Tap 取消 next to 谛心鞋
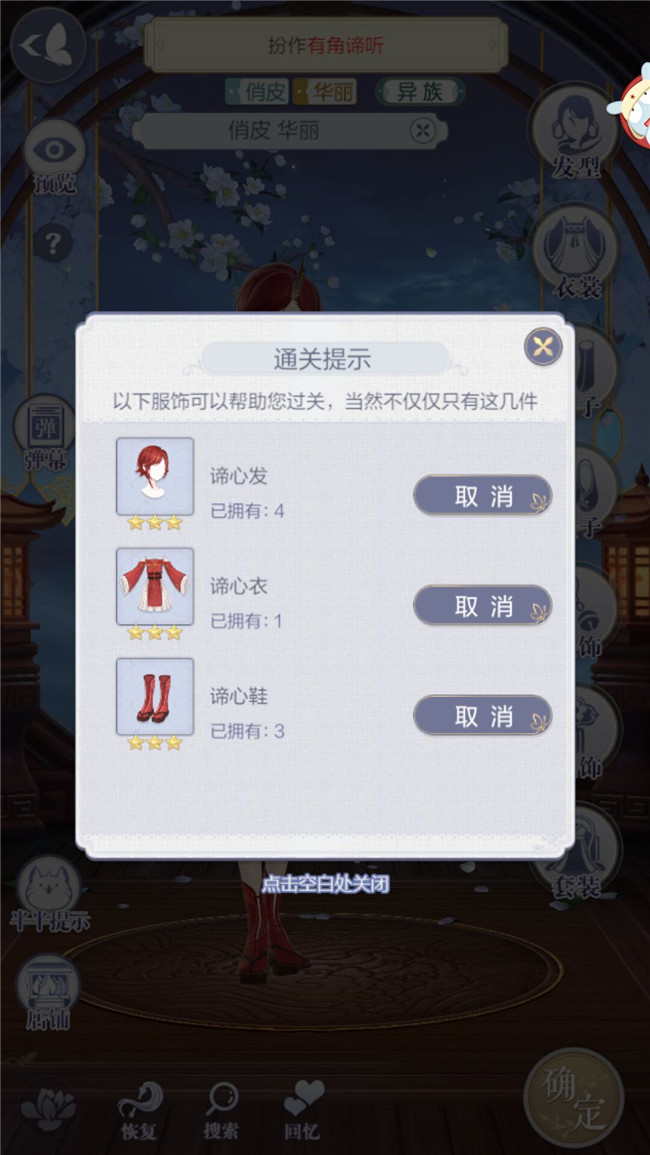The width and height of the screenshot is (650, 1155). pos(483,715)
